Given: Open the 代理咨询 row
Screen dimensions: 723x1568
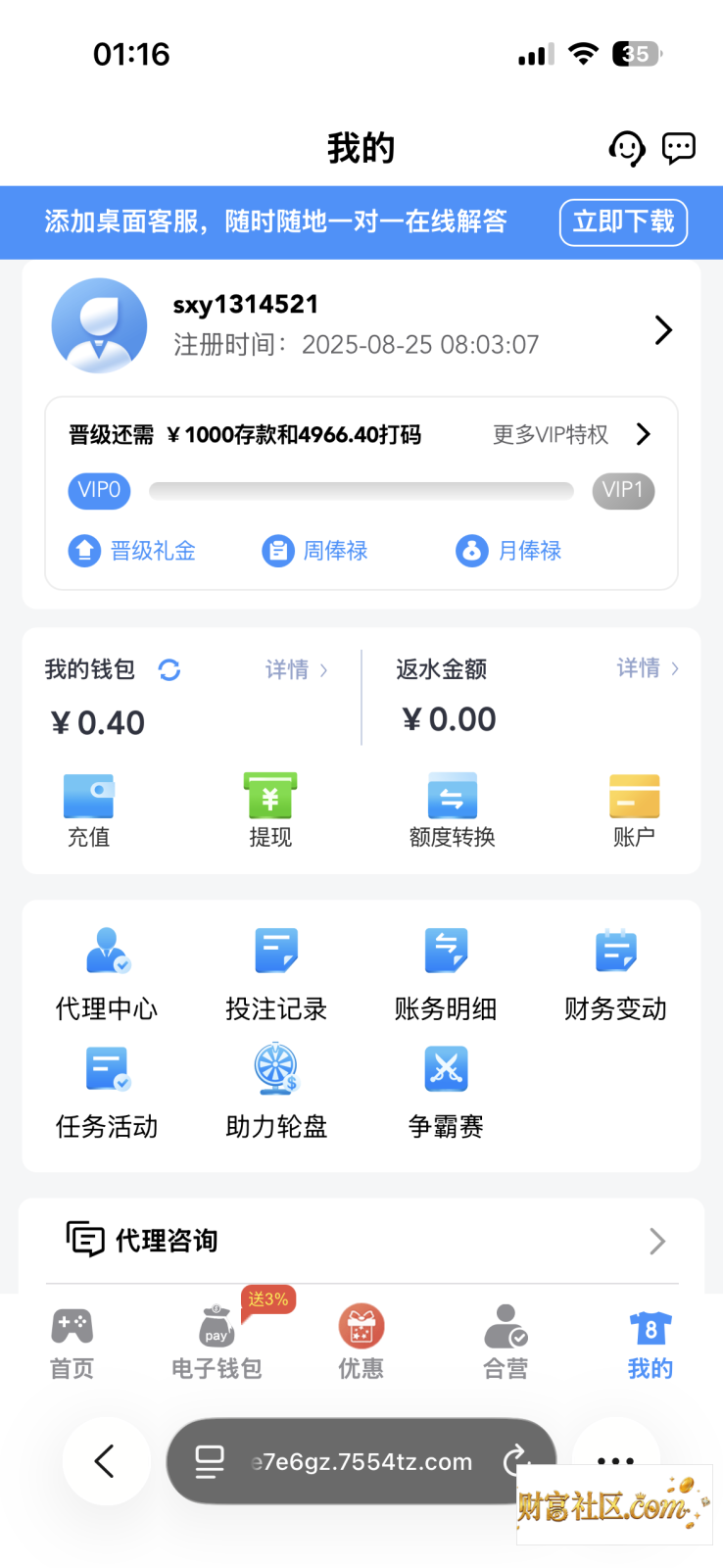Looking at the screenshot, I should click(x=361, y=1241).
